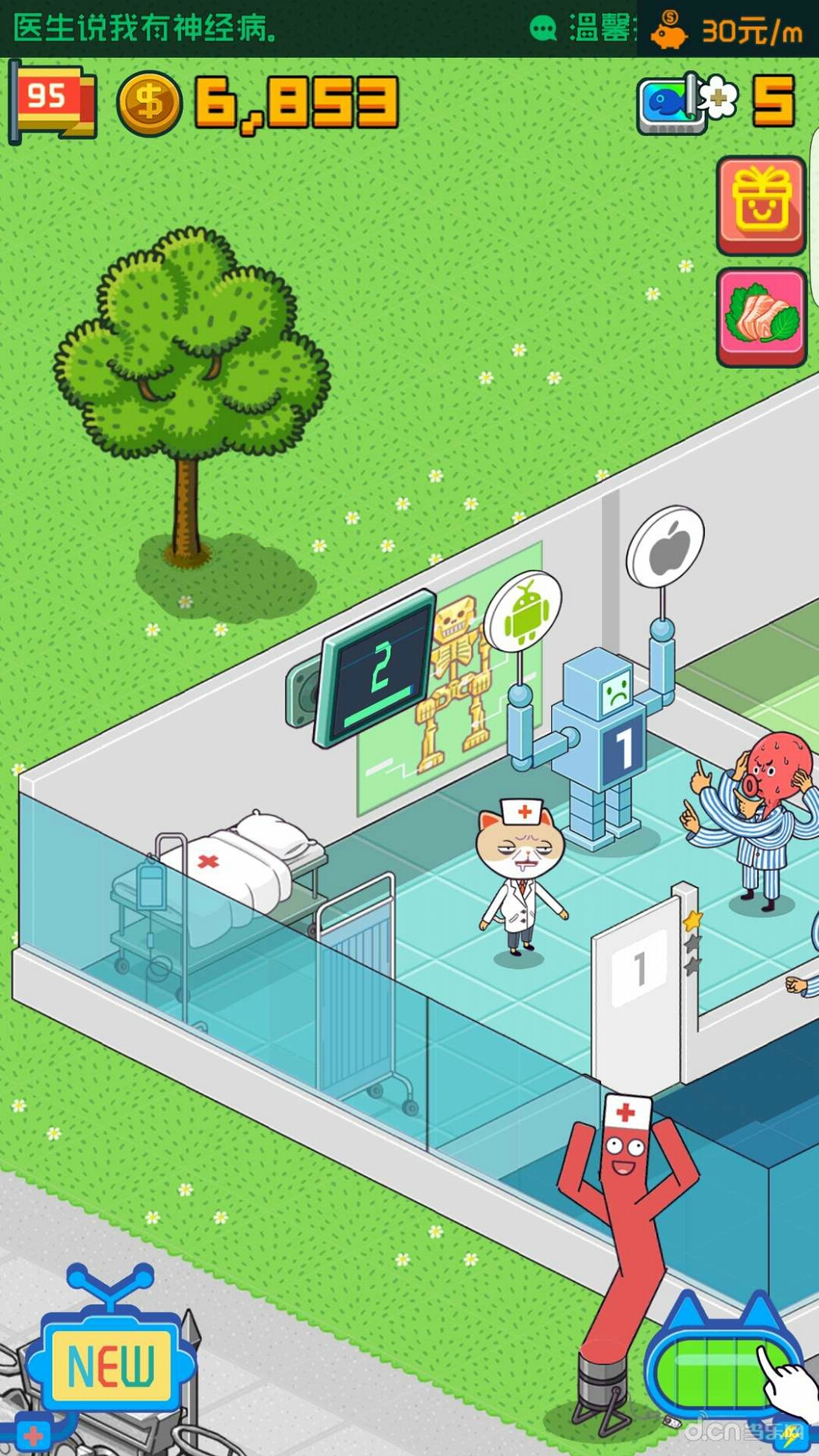The width and height of the screenshot is (819, 1456).
Task: Tap the room 1 door sign
Action: click(x=639, y=969)
